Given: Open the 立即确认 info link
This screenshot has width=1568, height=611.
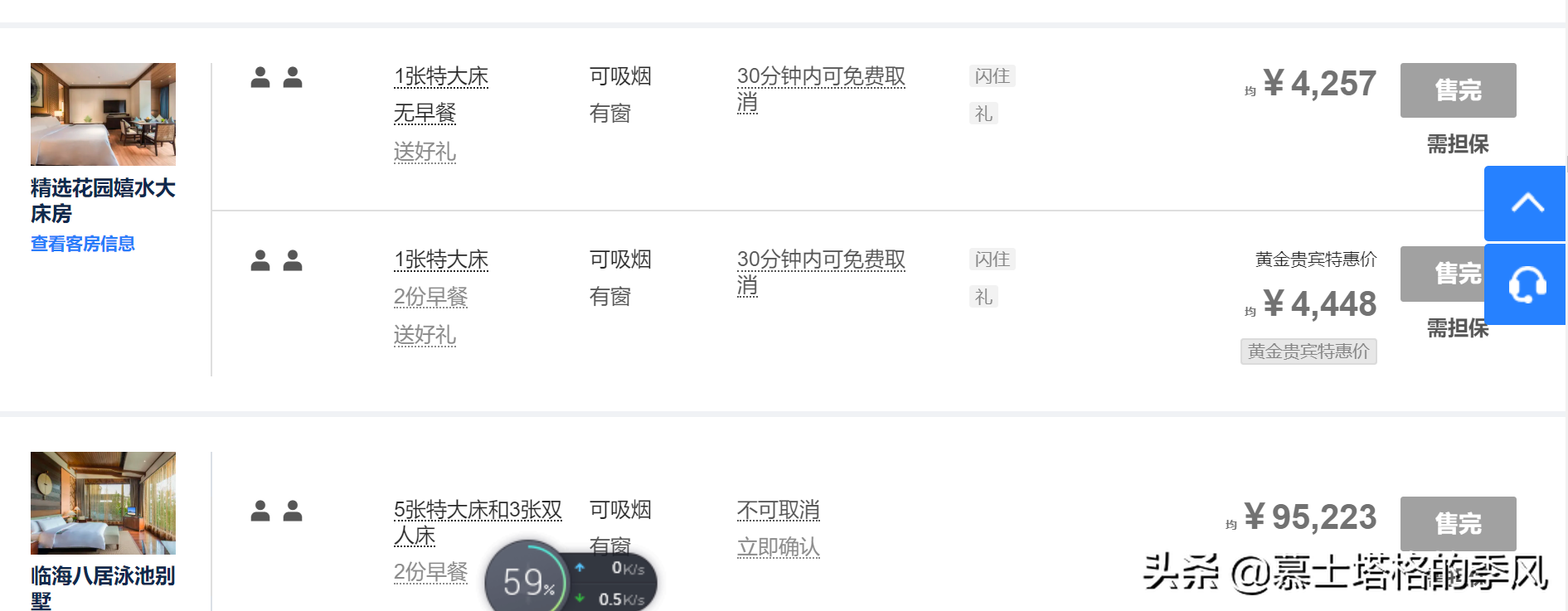Looking at the screenshot, I should pos(778,547).
